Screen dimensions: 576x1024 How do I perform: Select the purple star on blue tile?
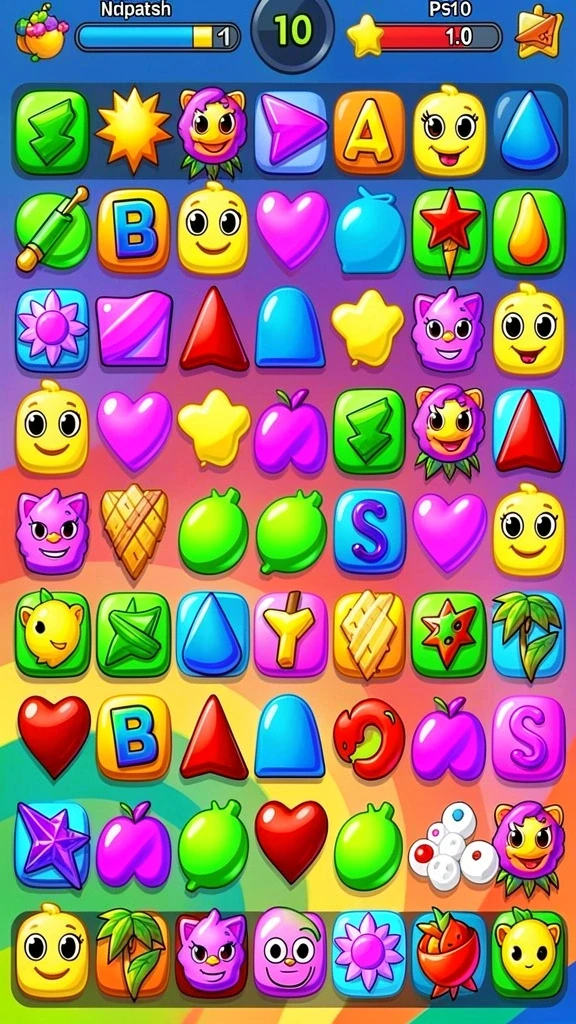click(52, 845)
